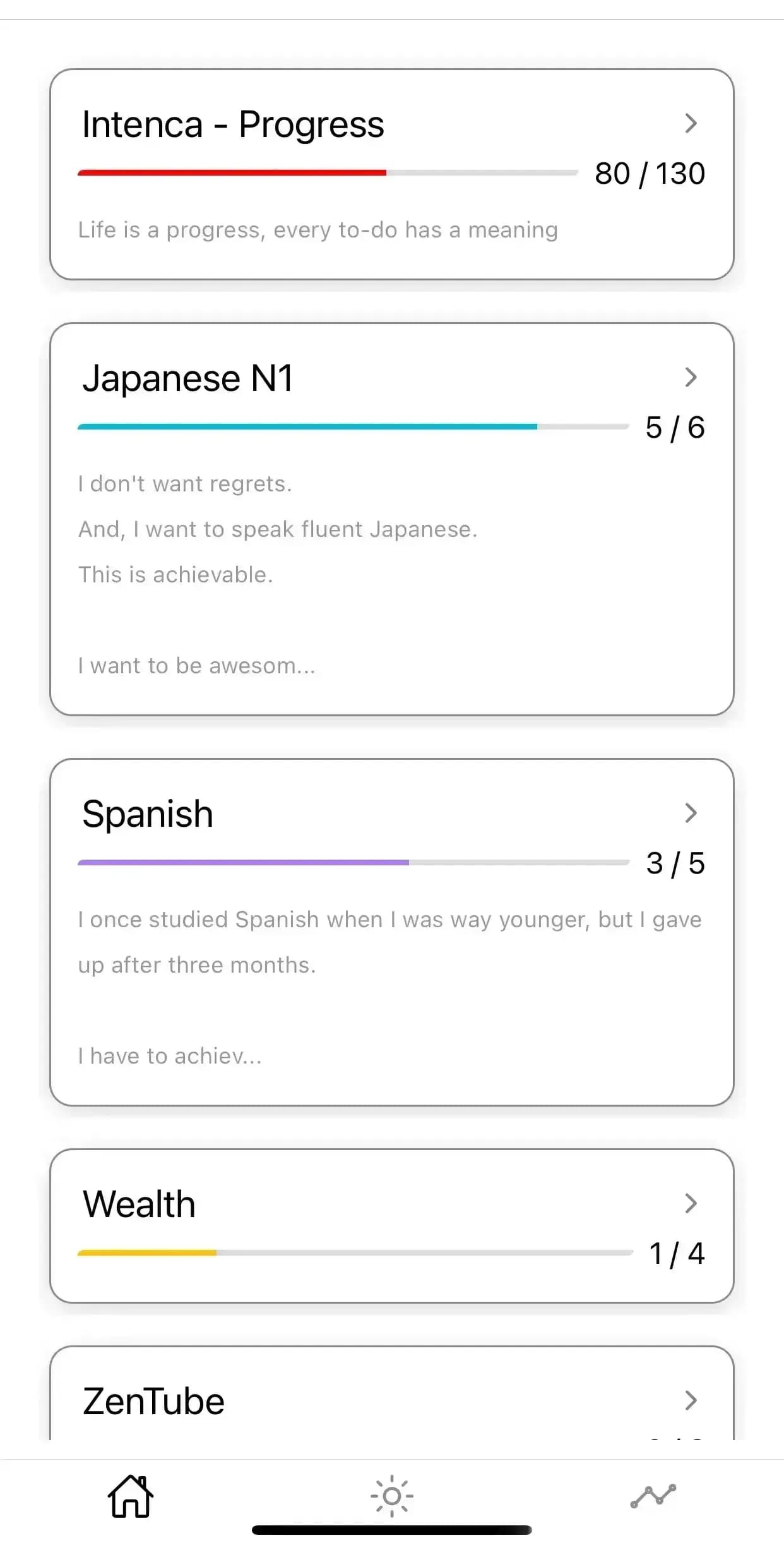Open the Wealth goal card
This screenshot has height=1550, width=784.
[391, 1226]
